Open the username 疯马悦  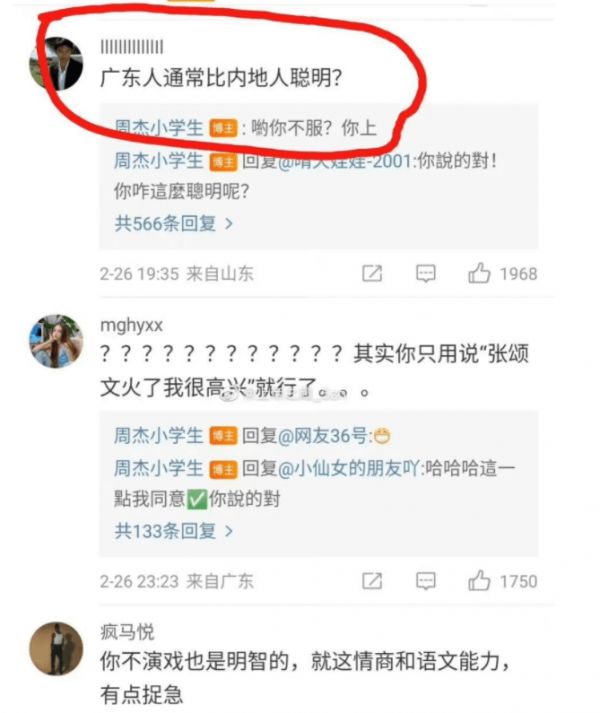(128, 631)
